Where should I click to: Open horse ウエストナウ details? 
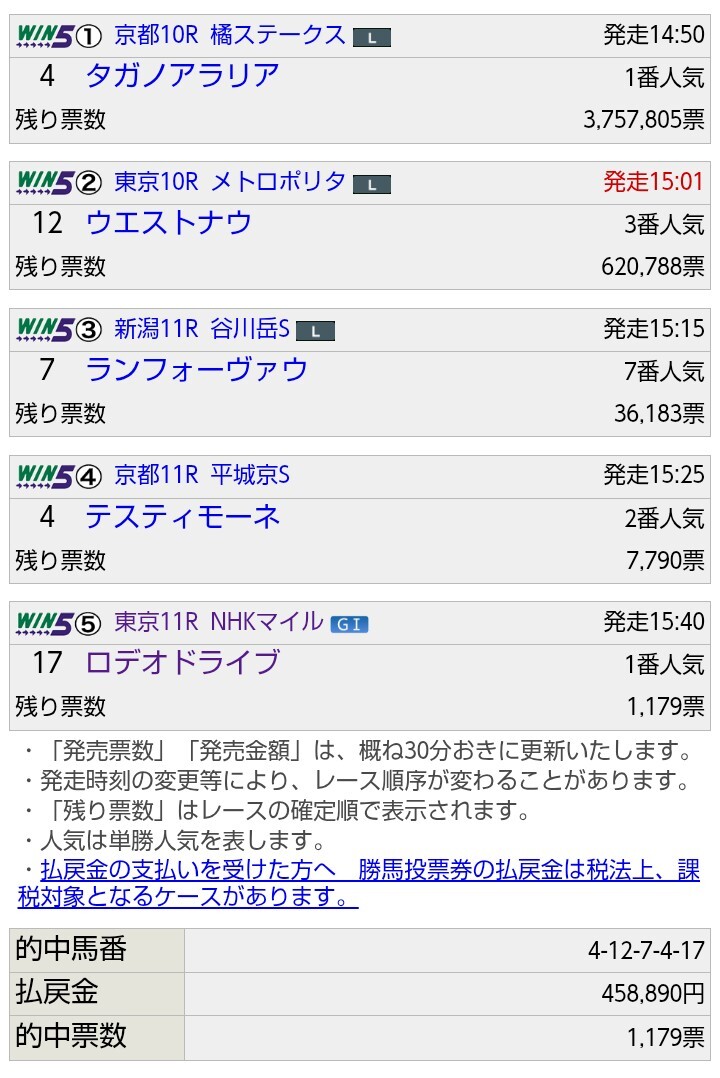click(168, 223)
